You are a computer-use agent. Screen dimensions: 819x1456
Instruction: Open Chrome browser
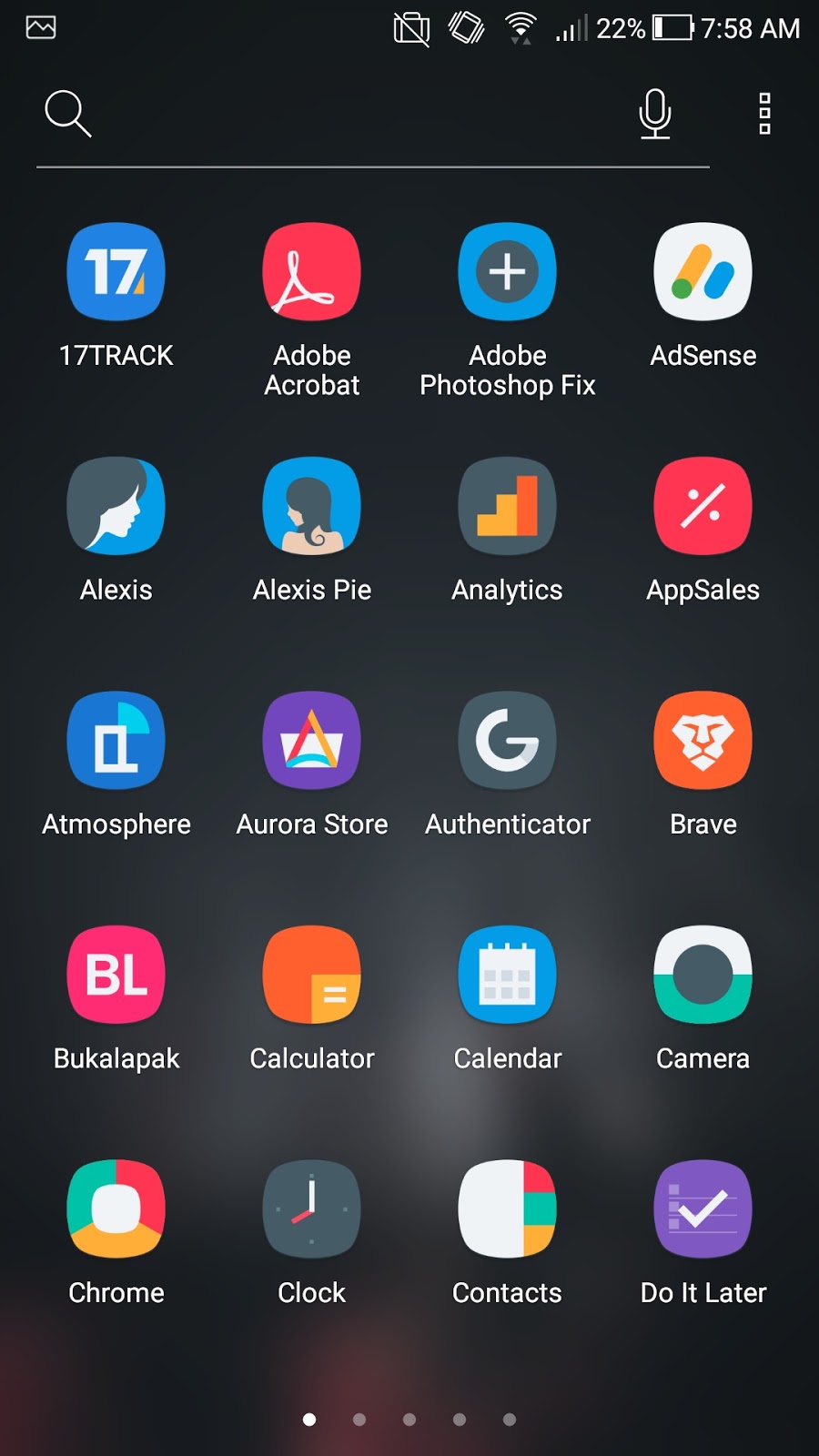coord(116,1208)
